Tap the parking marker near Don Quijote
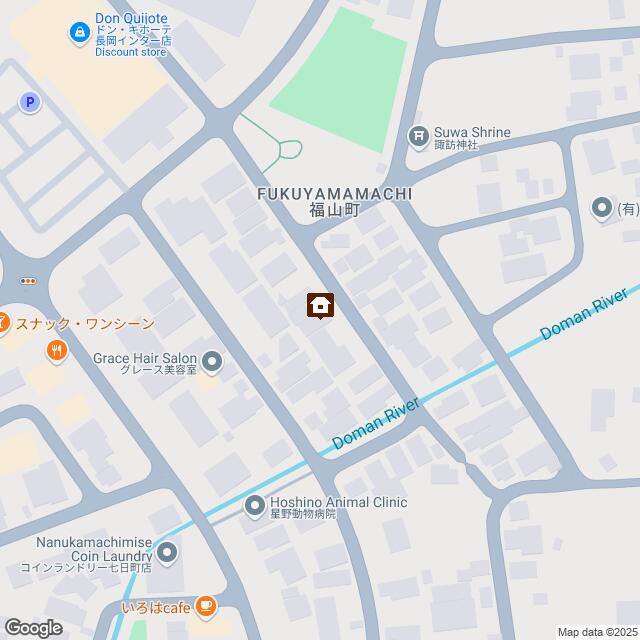The width and height of the screenshot is (640, 640). (29, 101)
